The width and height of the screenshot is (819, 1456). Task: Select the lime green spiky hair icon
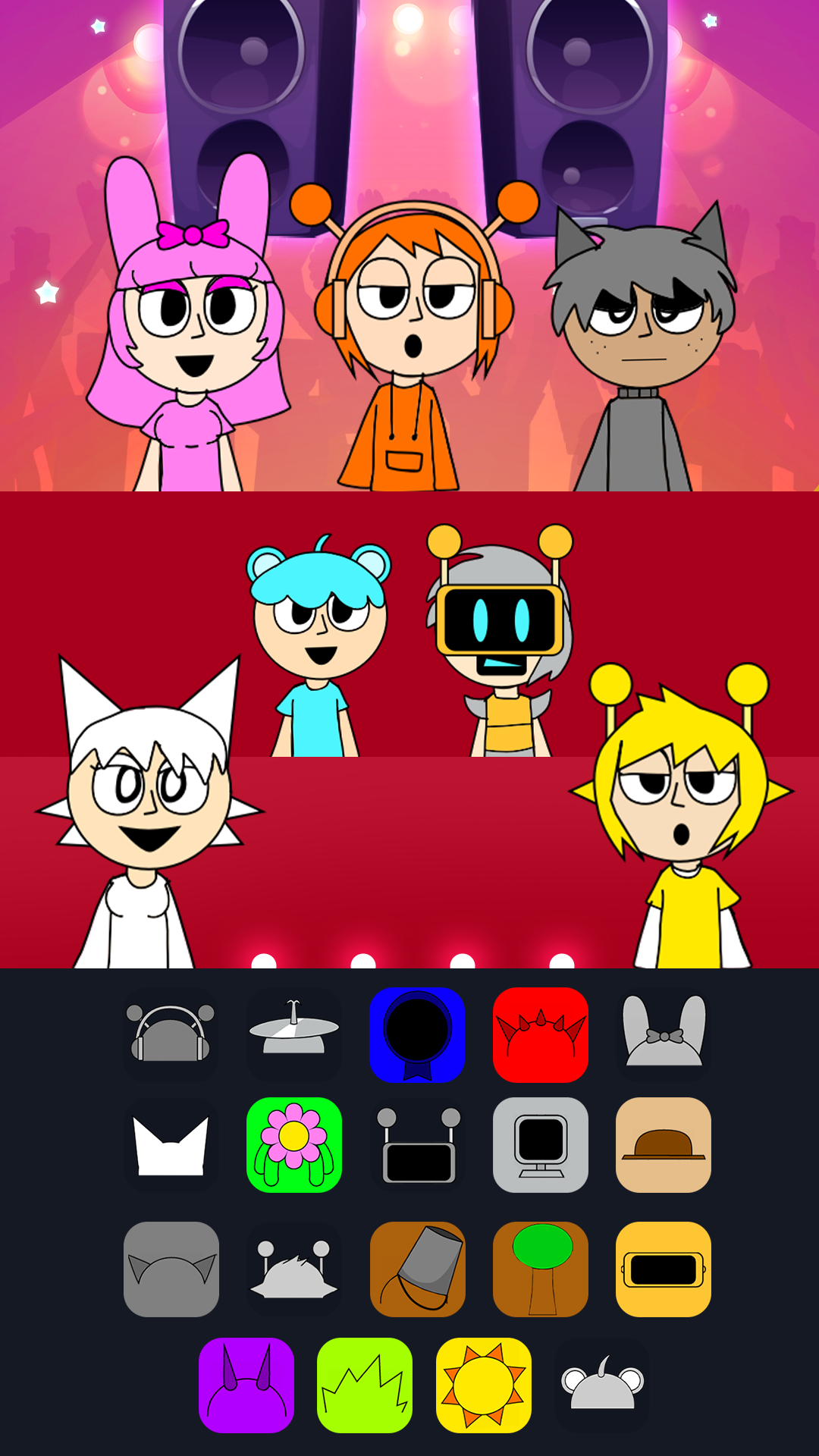[365, 1385]
